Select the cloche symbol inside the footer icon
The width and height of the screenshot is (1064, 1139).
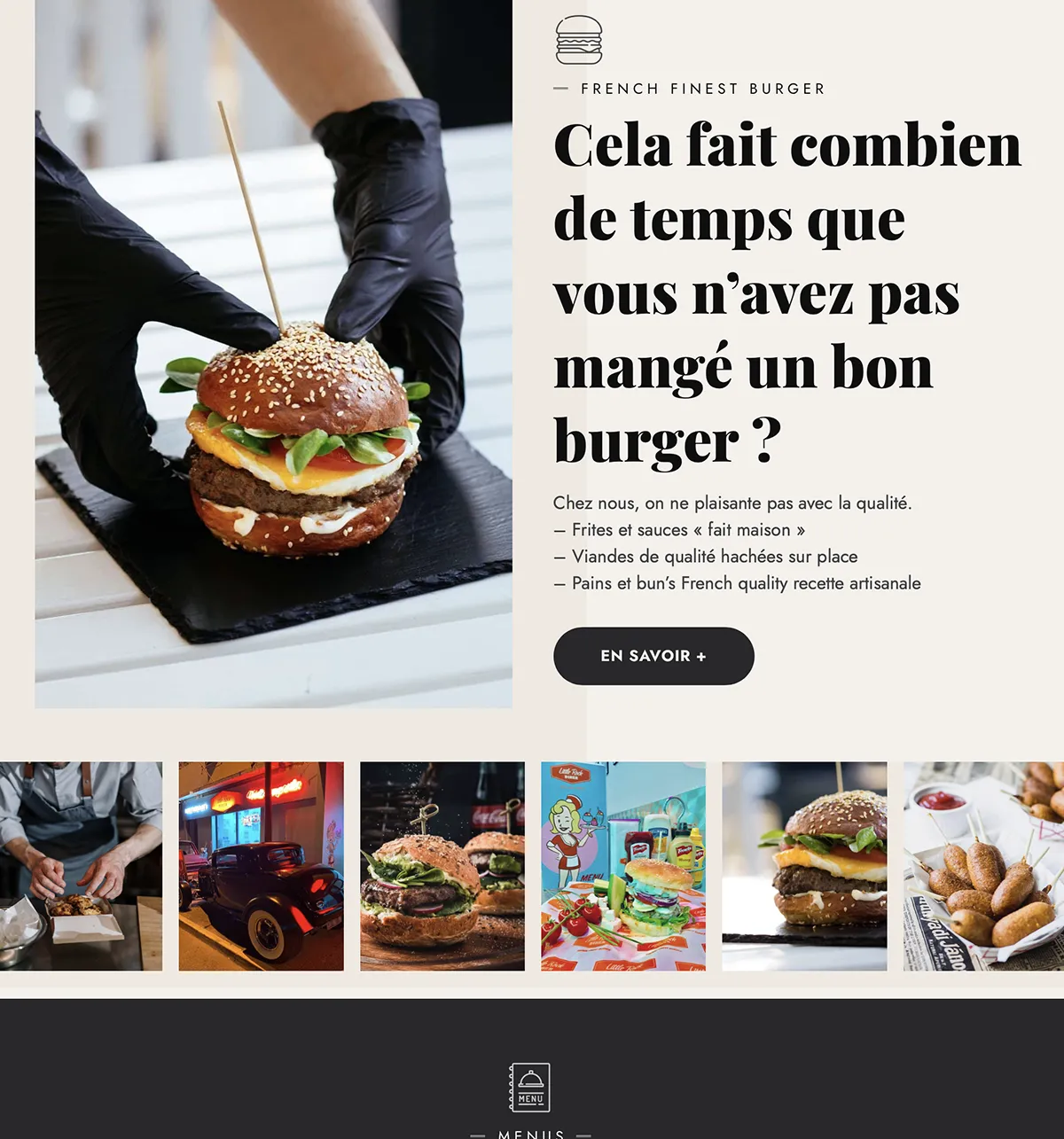pyautogui.click(x=530, y=1080)
